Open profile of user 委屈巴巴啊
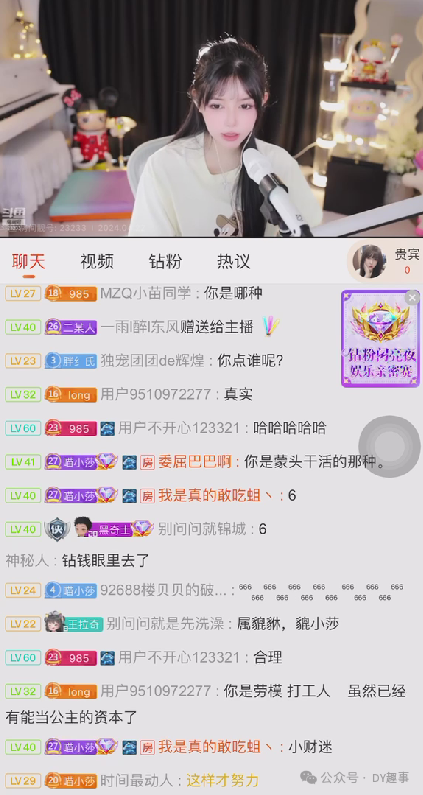 click(194, 462)
